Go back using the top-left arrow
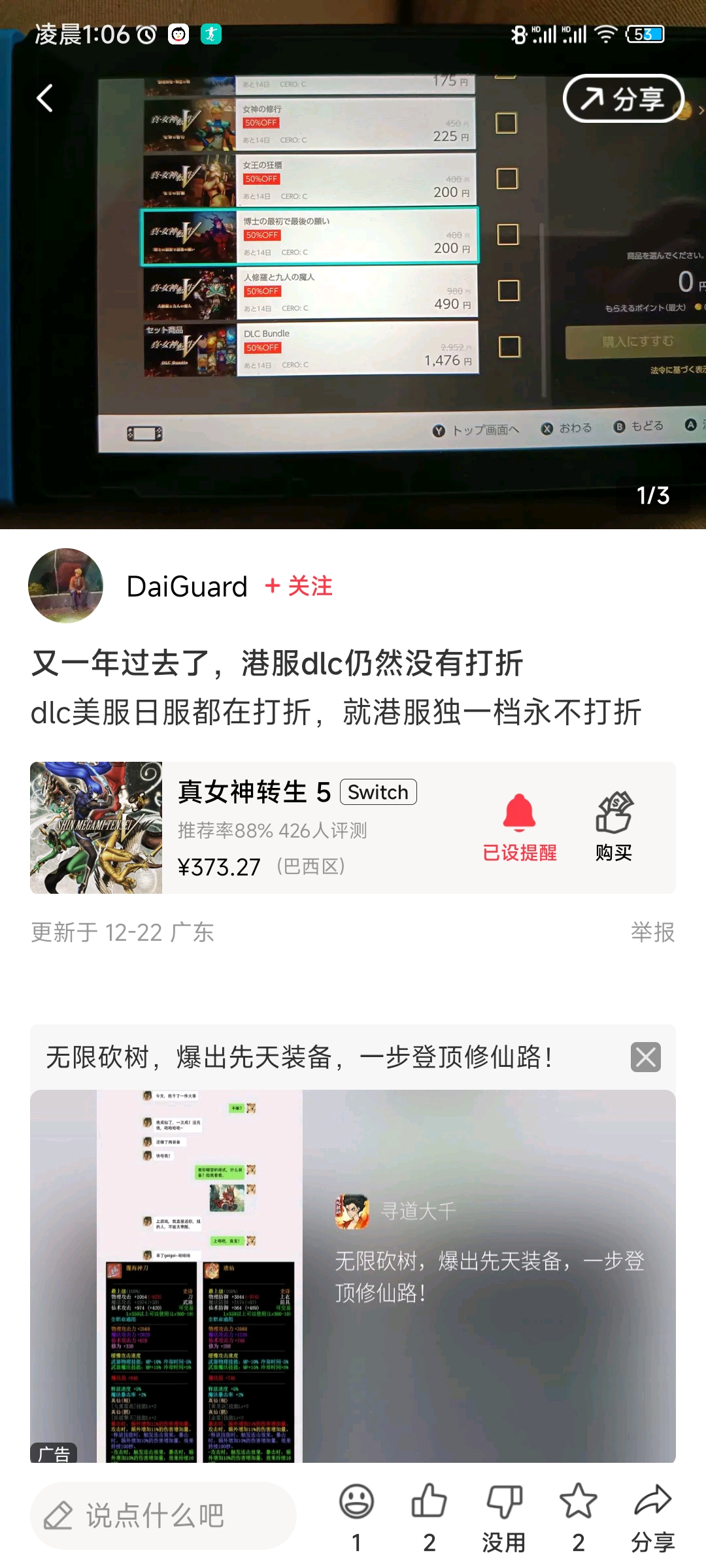 (x=44, y=99)
